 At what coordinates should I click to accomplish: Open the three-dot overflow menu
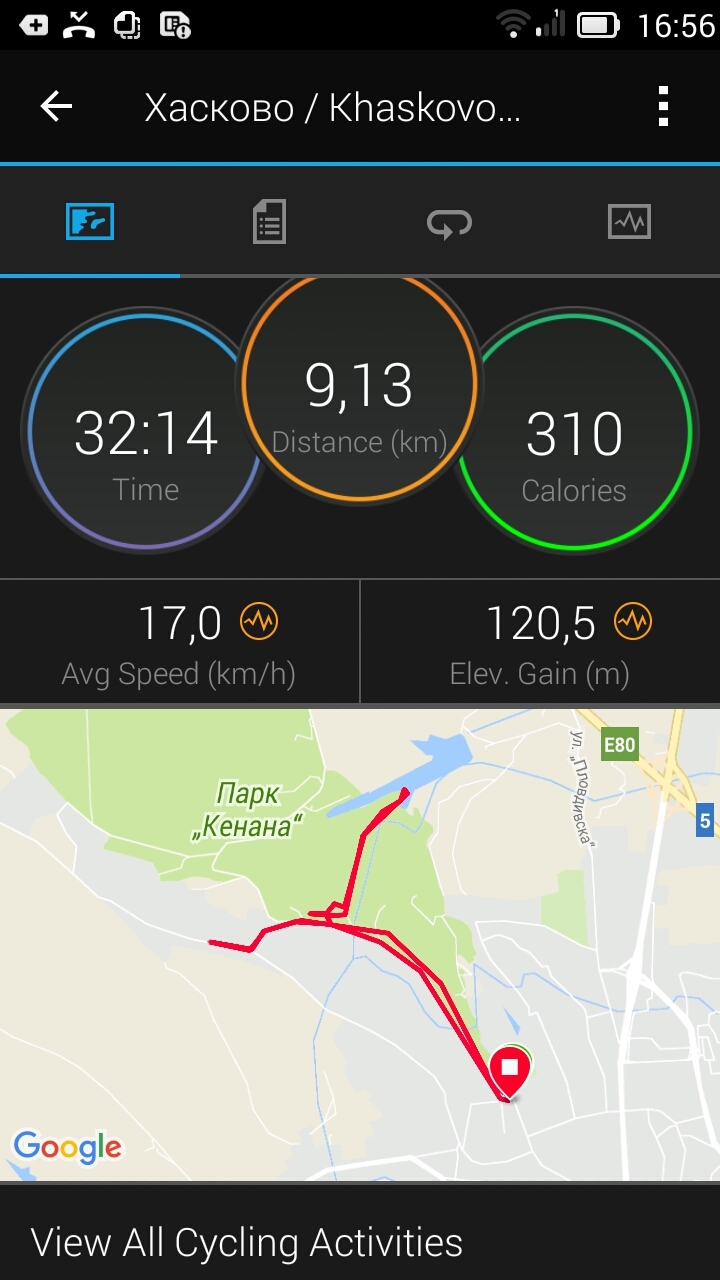(663, 106)
